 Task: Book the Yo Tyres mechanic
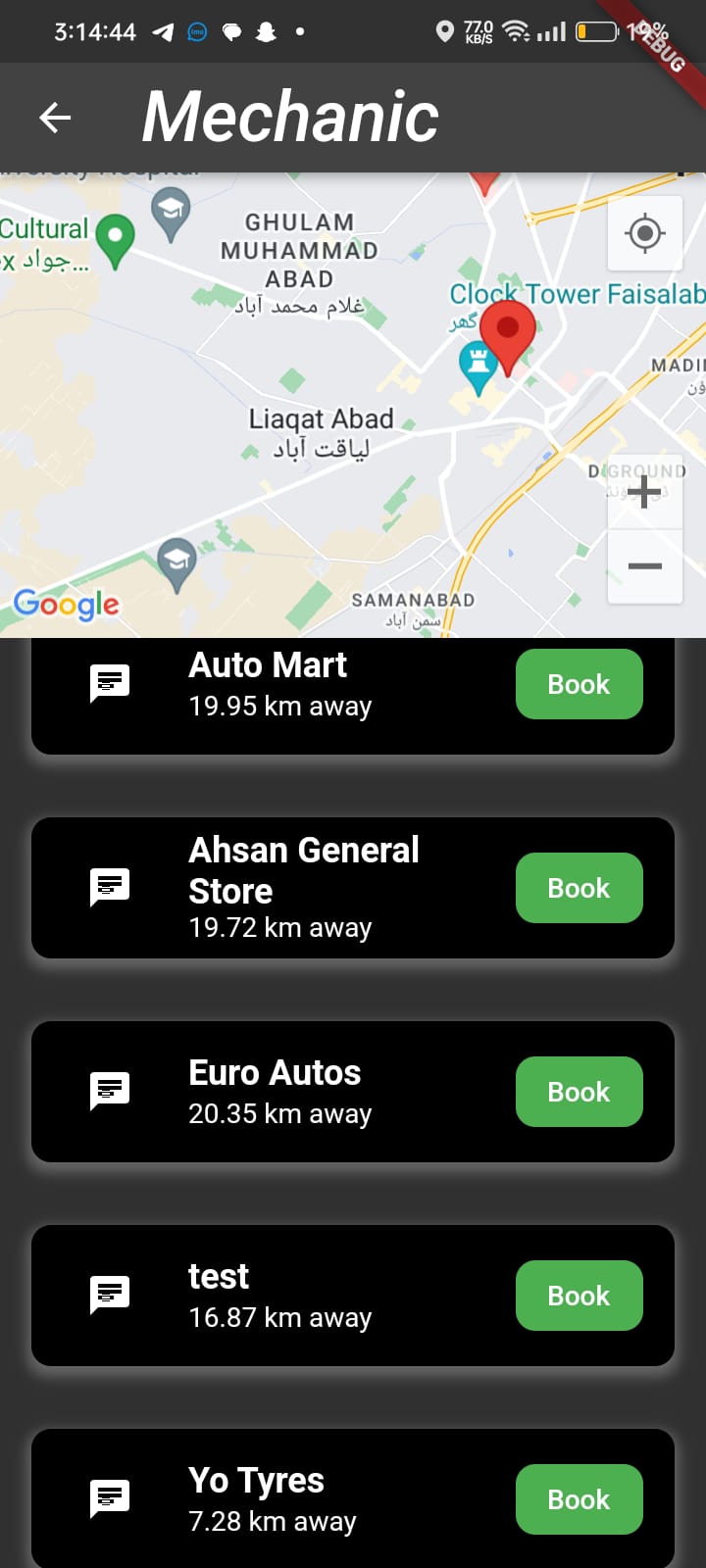click(579, 1498)
